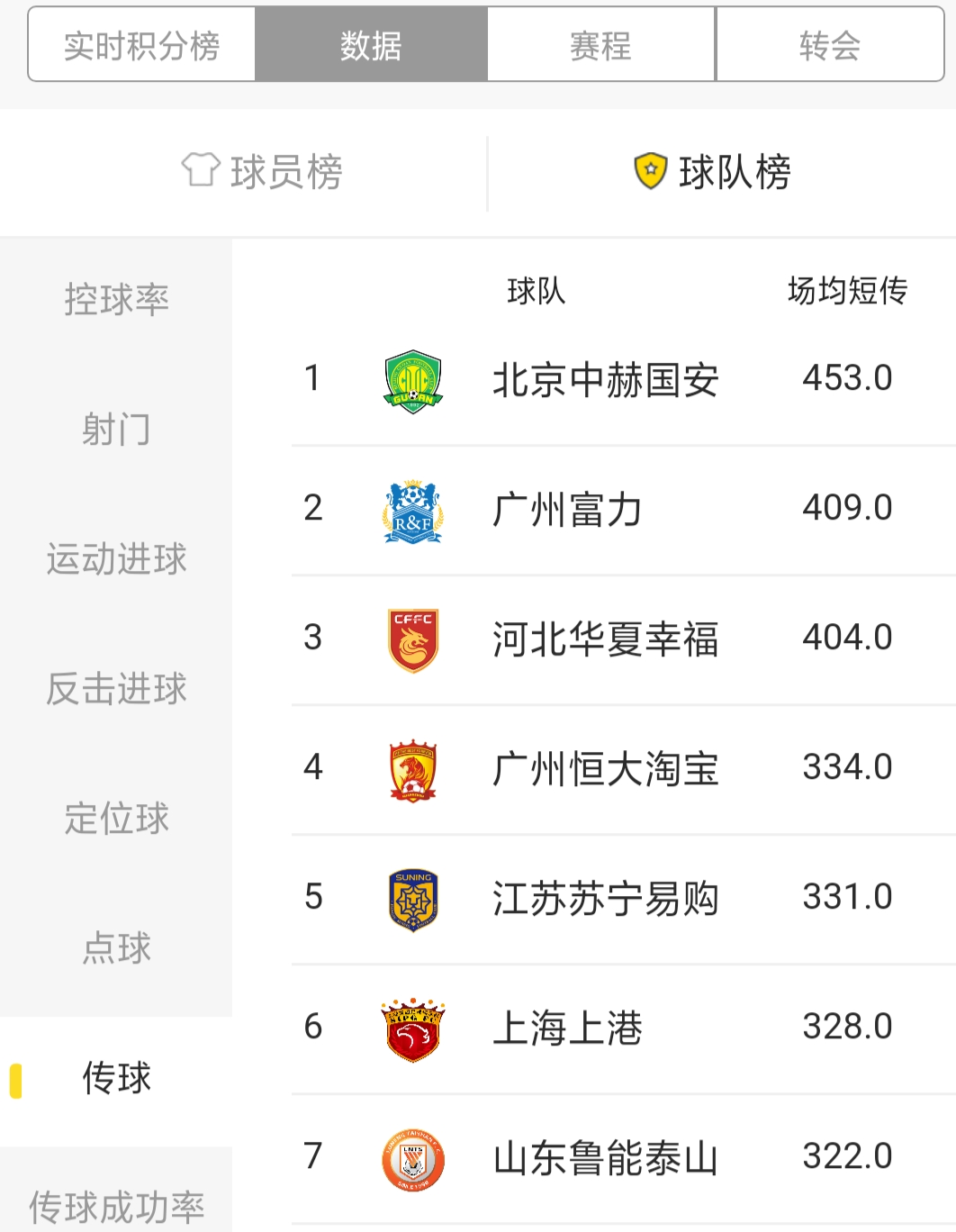
Task: View 反击进球 counterattack goals ranking
Action: (118, 689)
